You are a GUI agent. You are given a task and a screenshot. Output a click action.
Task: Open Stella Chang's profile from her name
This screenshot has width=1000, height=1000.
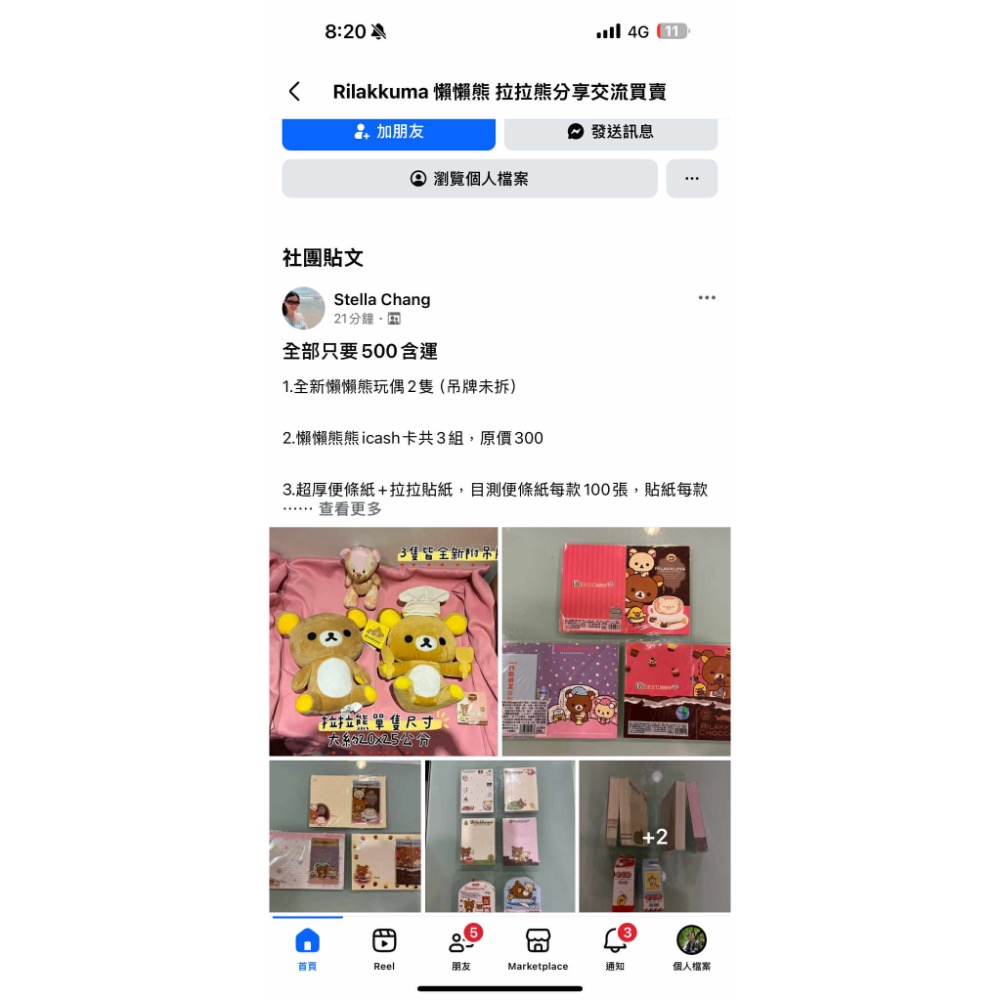click(x=381, y=299)
